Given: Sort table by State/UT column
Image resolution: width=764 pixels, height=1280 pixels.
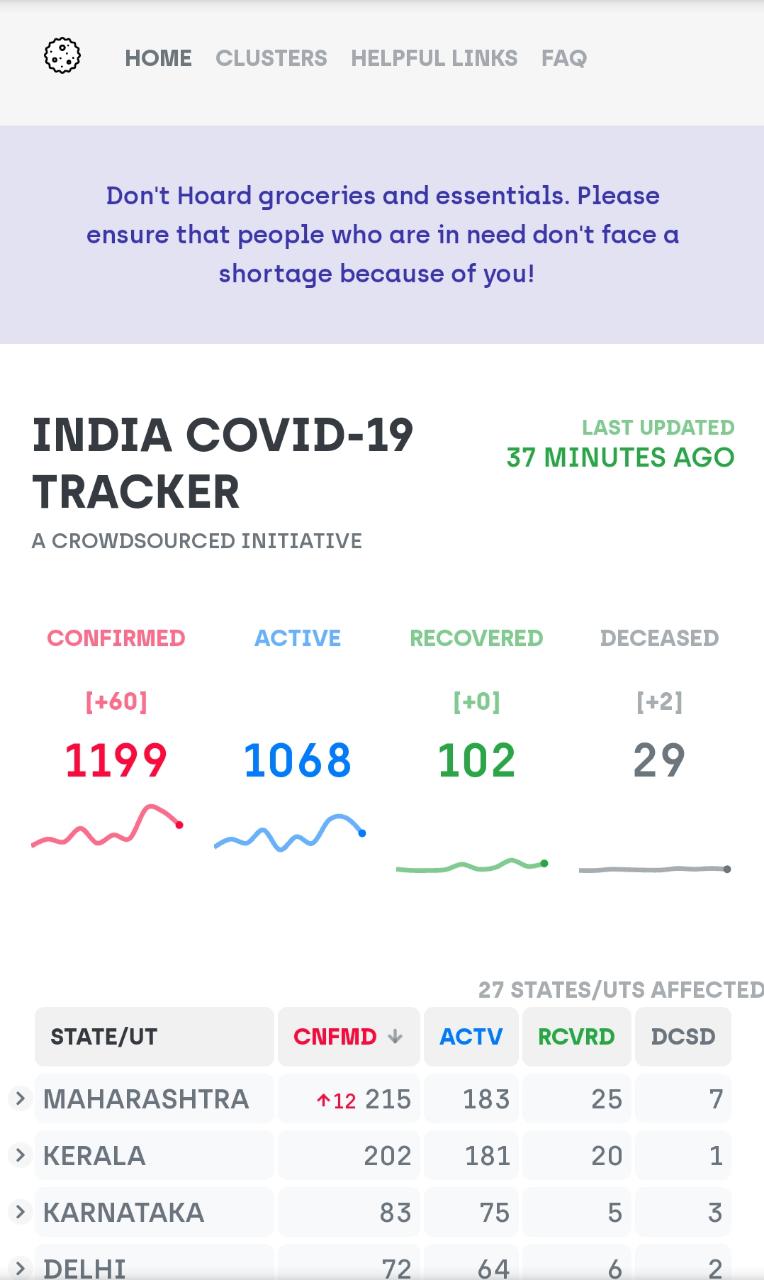Looking at the screenshot, I should (154, 1036).
